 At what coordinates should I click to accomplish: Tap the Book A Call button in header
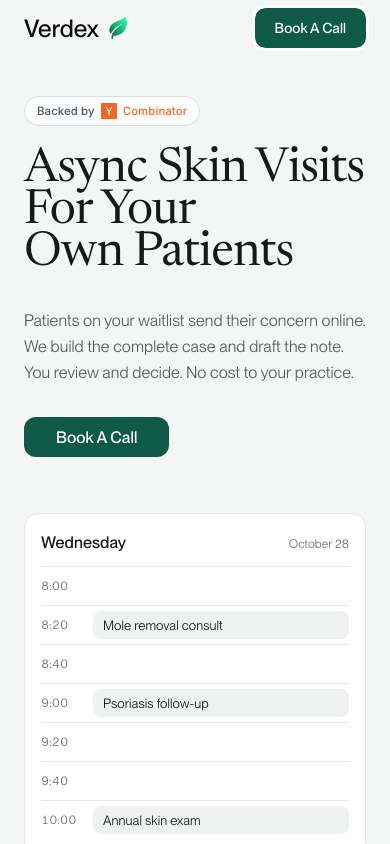pyautogui.click(x=310, y=28)
